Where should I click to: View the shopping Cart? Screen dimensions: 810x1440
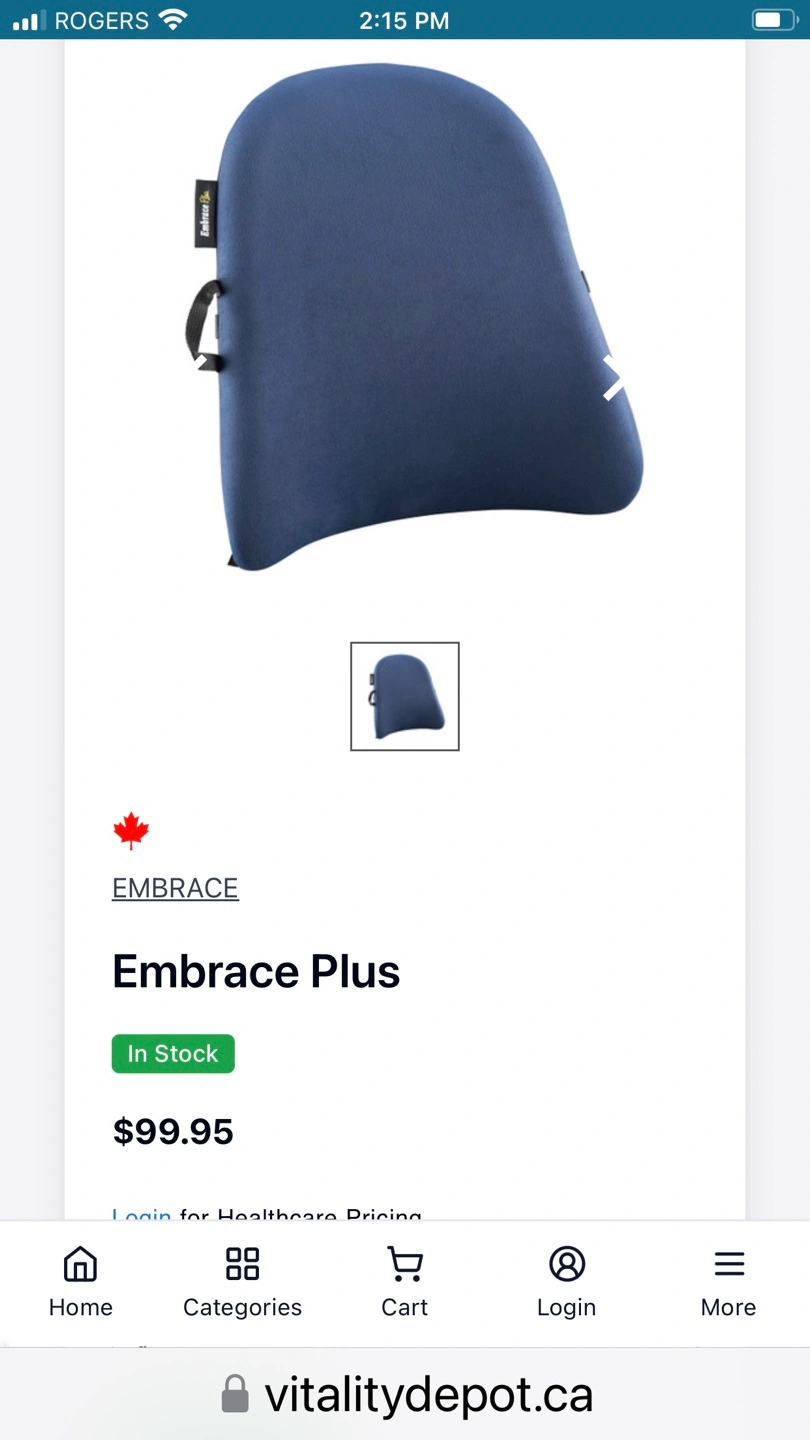(x=405, y=1283)
